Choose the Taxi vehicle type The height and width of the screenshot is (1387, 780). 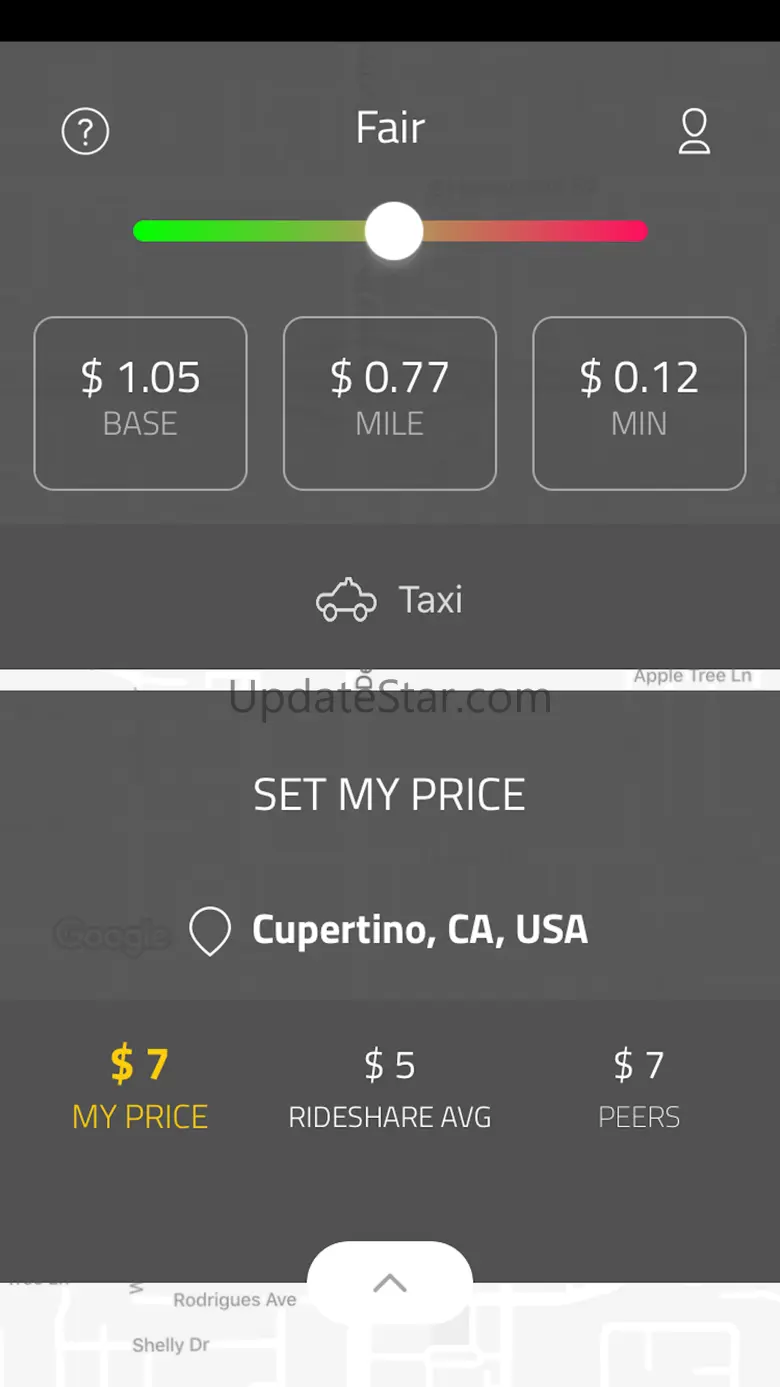(x=390, y=600)
